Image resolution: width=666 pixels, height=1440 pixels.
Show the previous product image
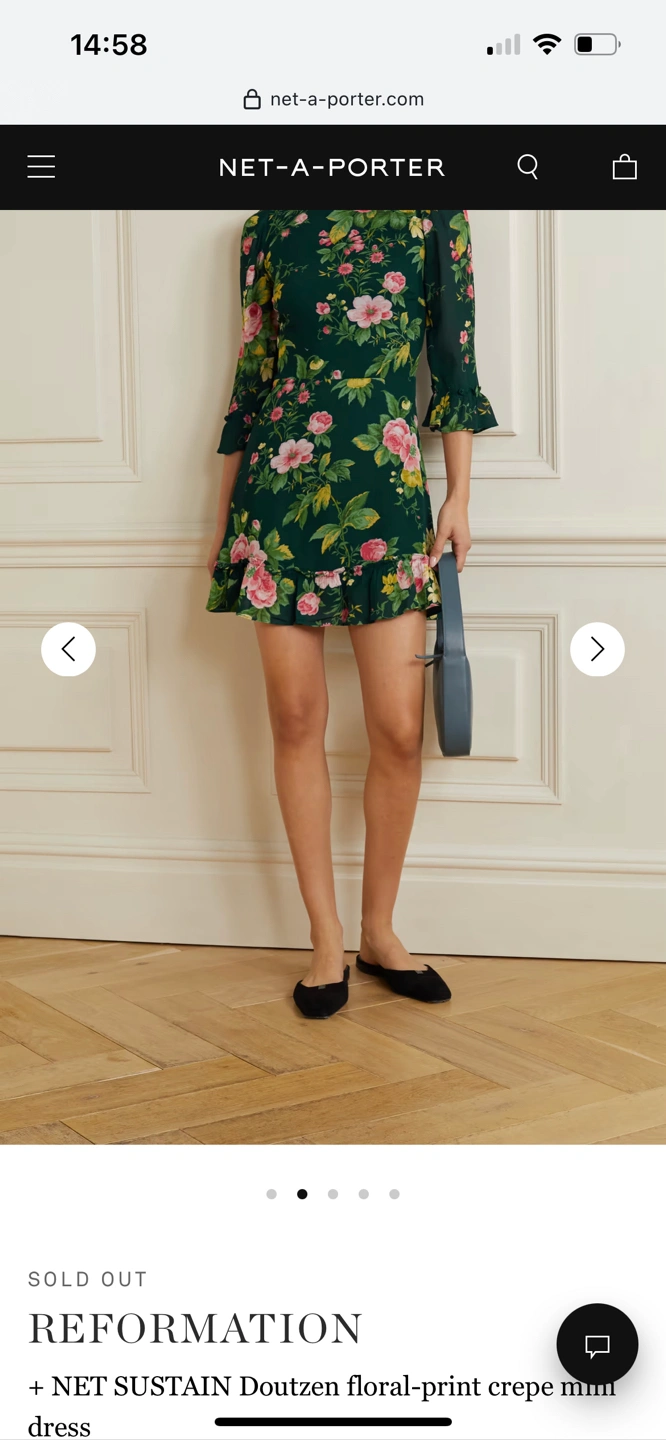68,649
